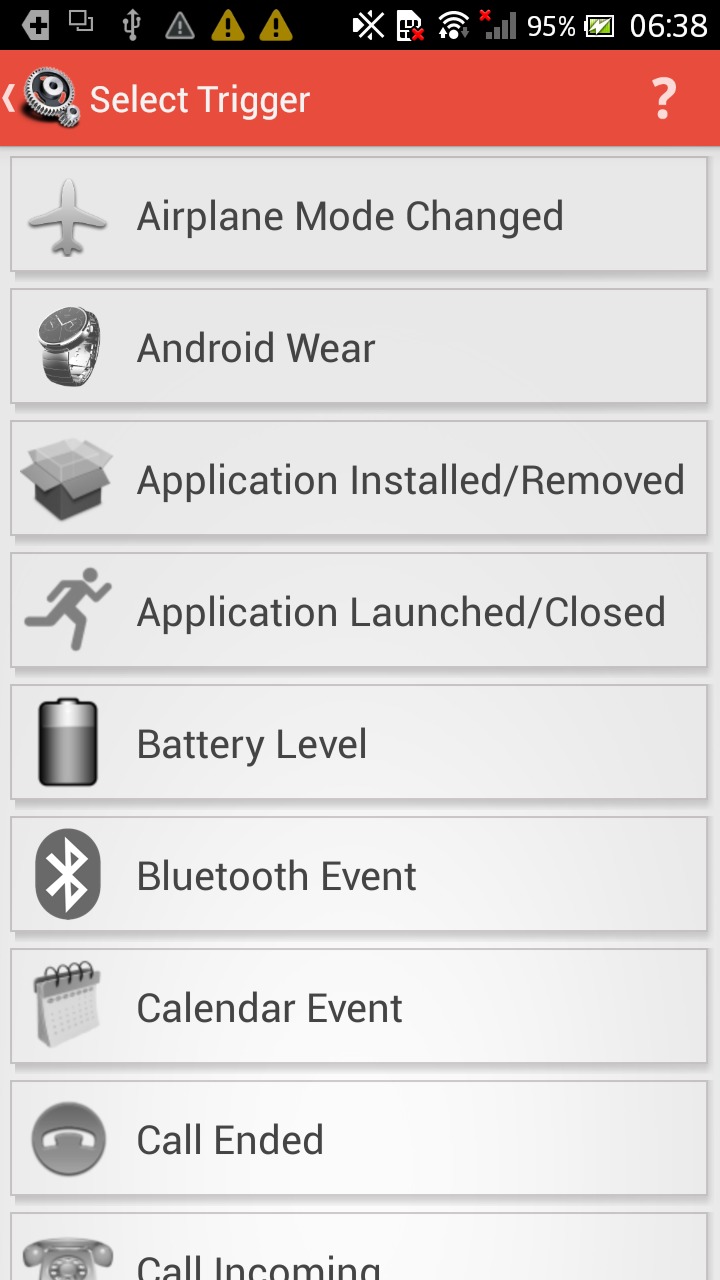Screen dimensions: 720x1280
Task: Go back using the app icon arrow
Action: pyautogui.click(x=40, y=99)
